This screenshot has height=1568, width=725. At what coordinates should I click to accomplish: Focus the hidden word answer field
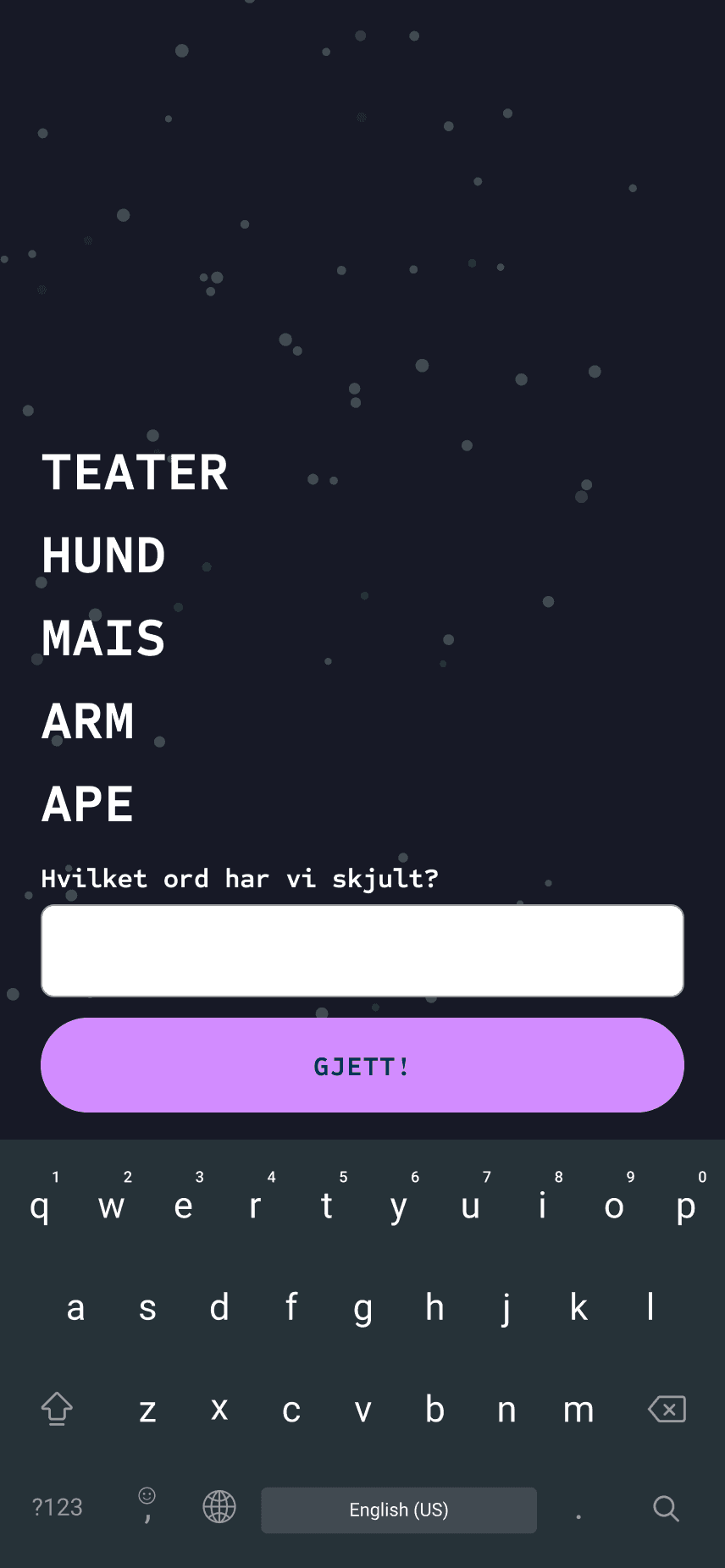click(362, 951)
